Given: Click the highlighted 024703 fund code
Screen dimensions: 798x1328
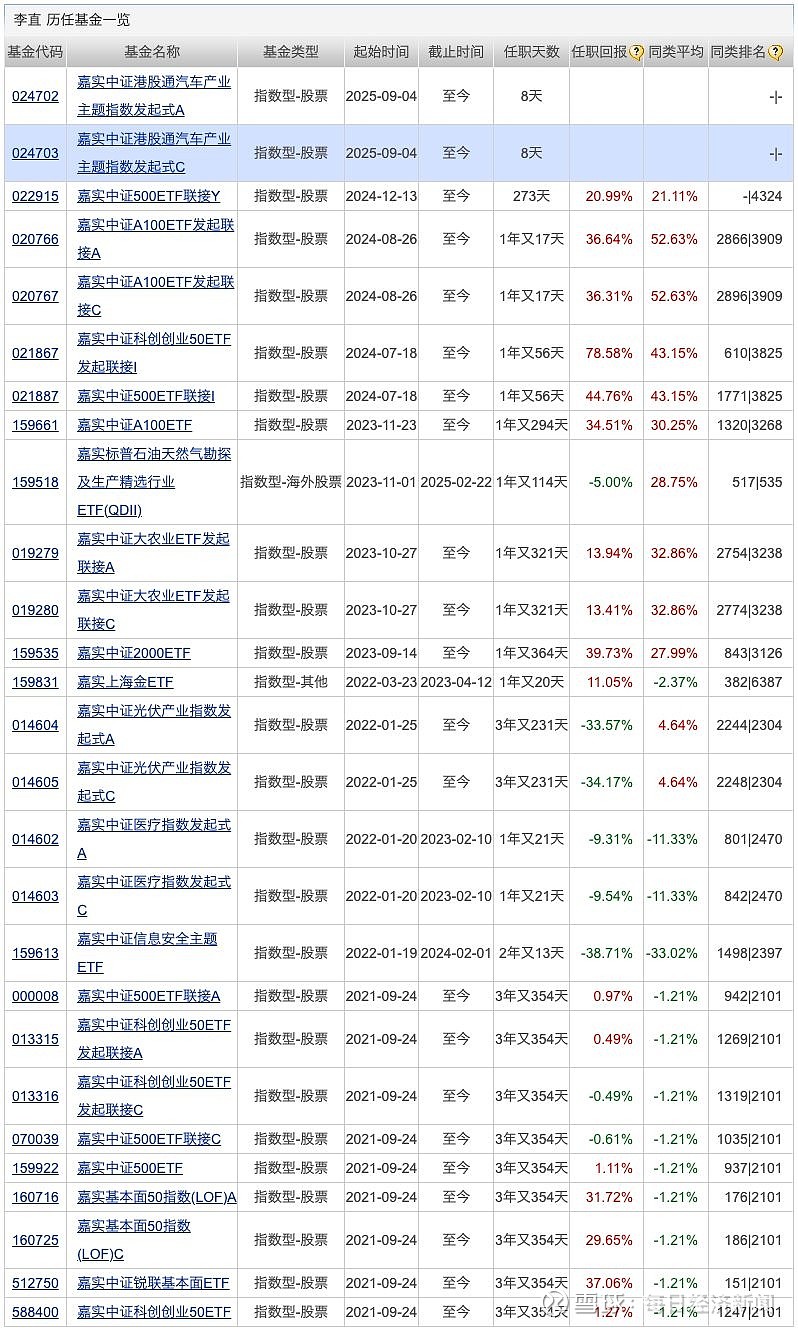Looking at the screenshot, I should (35, 156).
